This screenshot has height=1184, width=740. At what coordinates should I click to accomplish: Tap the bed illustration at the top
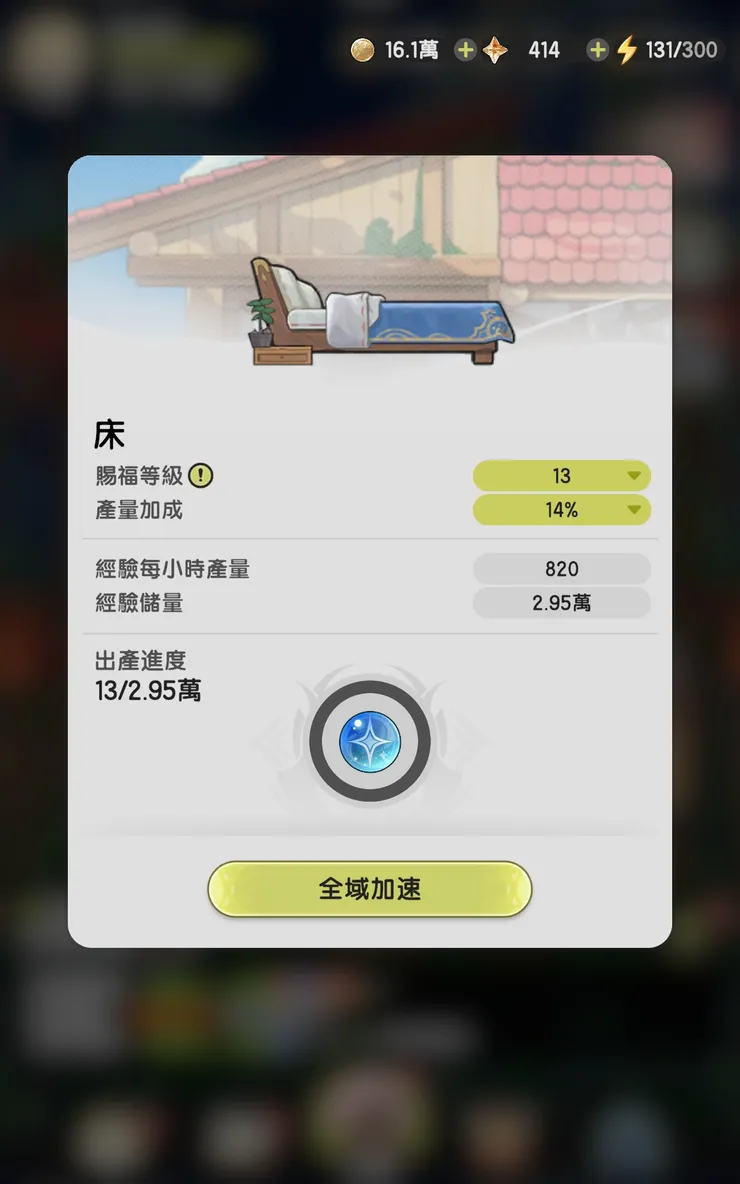pyautogui.click(x=380, y=310)
